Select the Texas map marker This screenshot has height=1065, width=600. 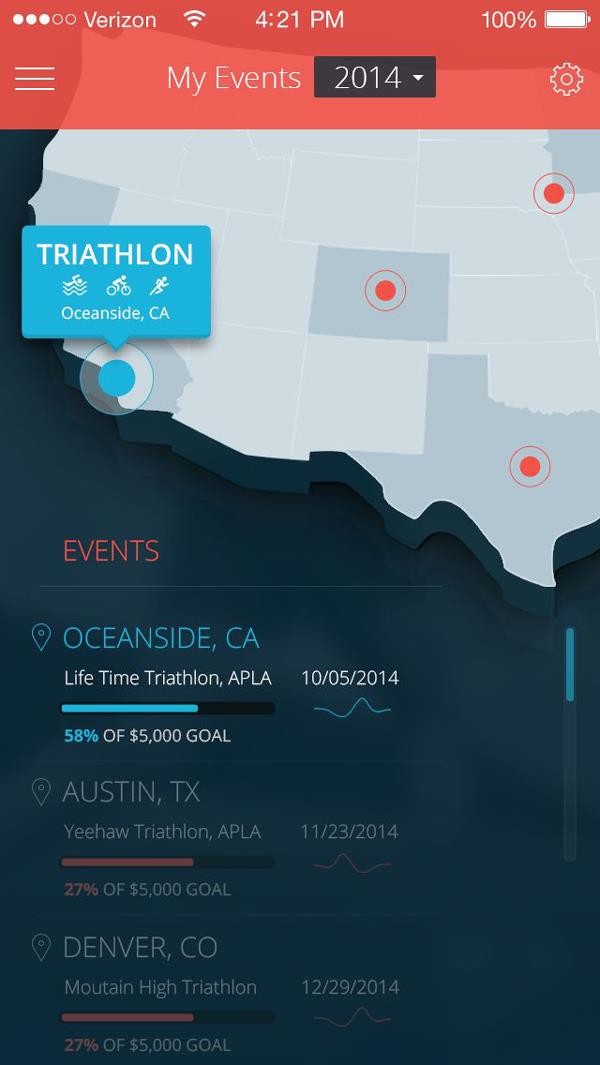point(530,466)
